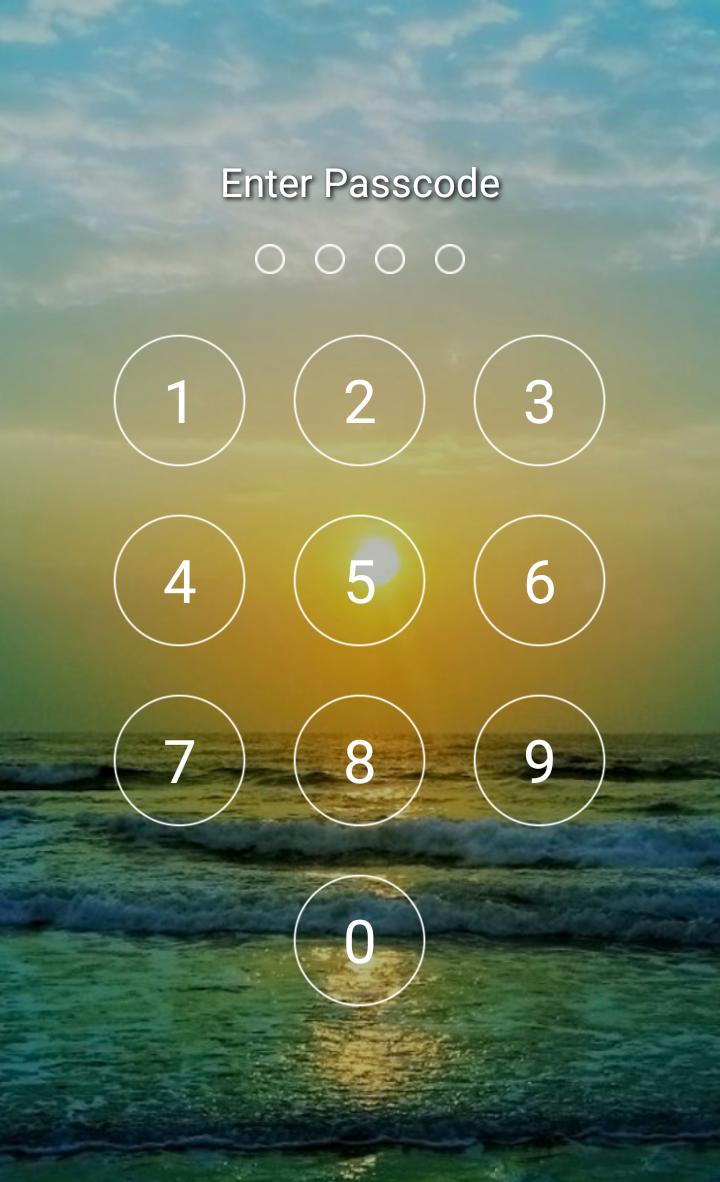Image resolution: width=720 pixels, height=1182 pixels.
Task: Click the fourth passcode indicator dot
Action: 450,257
